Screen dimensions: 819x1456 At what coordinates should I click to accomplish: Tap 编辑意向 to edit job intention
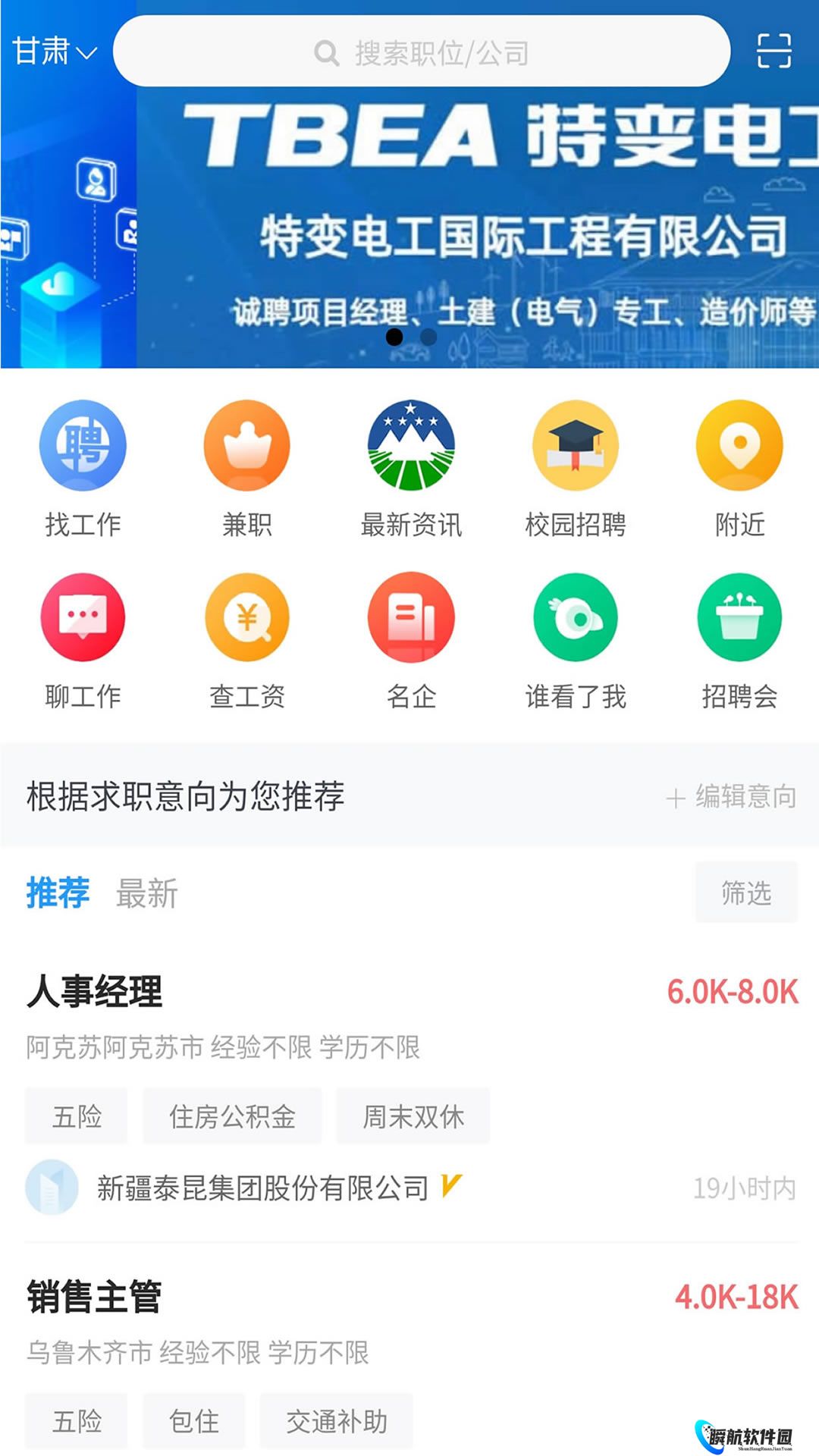pyautogui.click(x=732, y=796)
